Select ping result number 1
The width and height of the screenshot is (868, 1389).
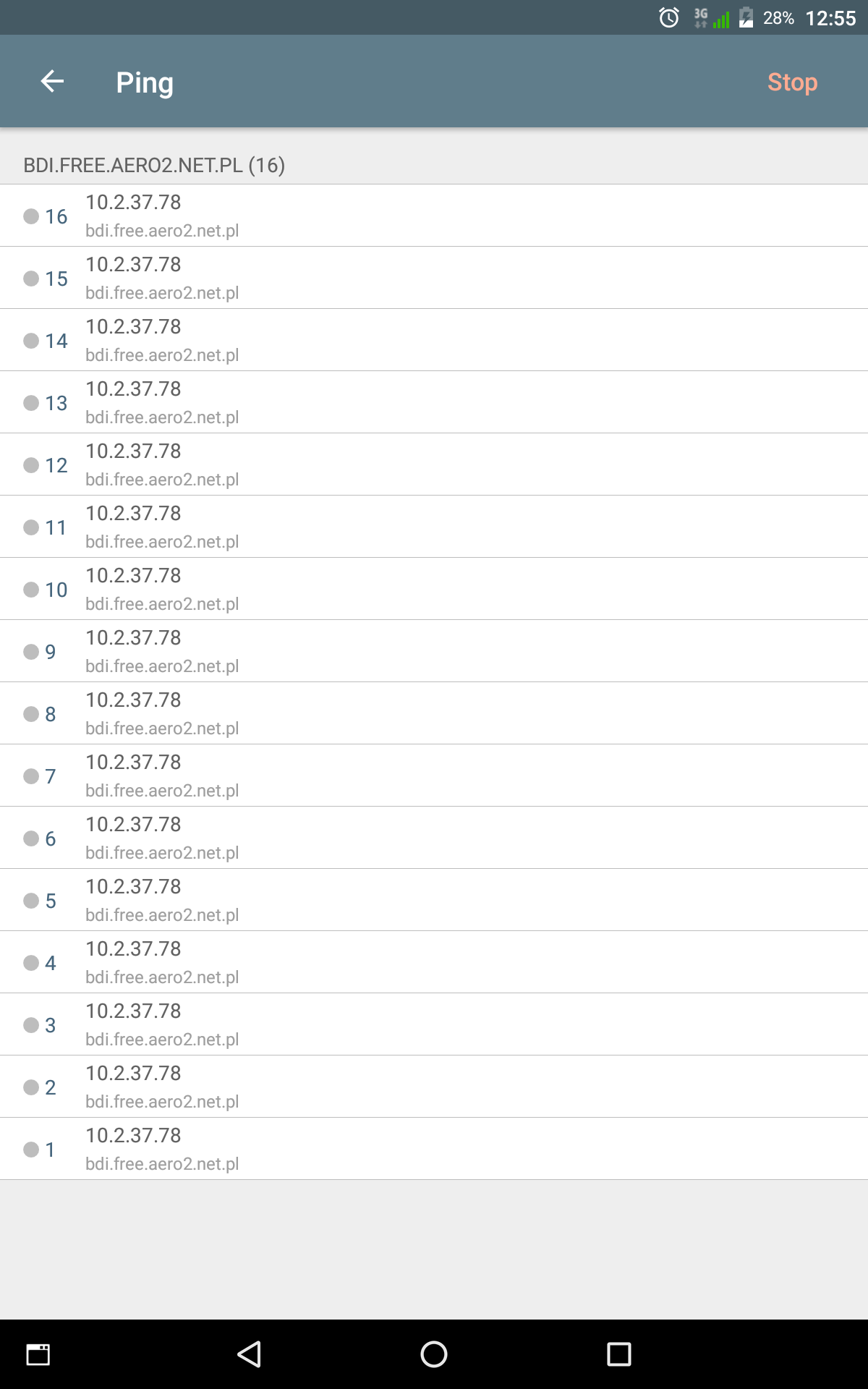click(x=434, y=1149)
